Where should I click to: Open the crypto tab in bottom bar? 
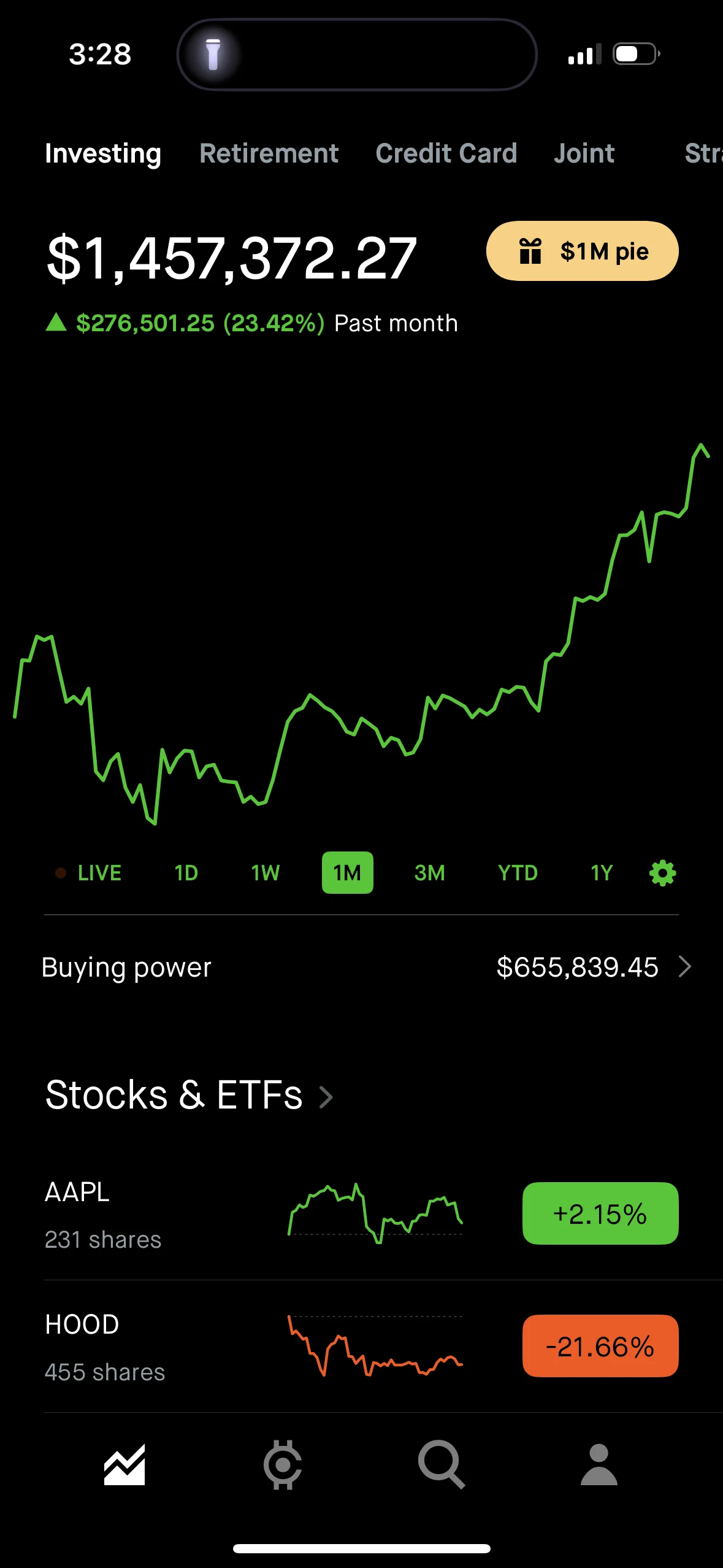[282, 1464]
